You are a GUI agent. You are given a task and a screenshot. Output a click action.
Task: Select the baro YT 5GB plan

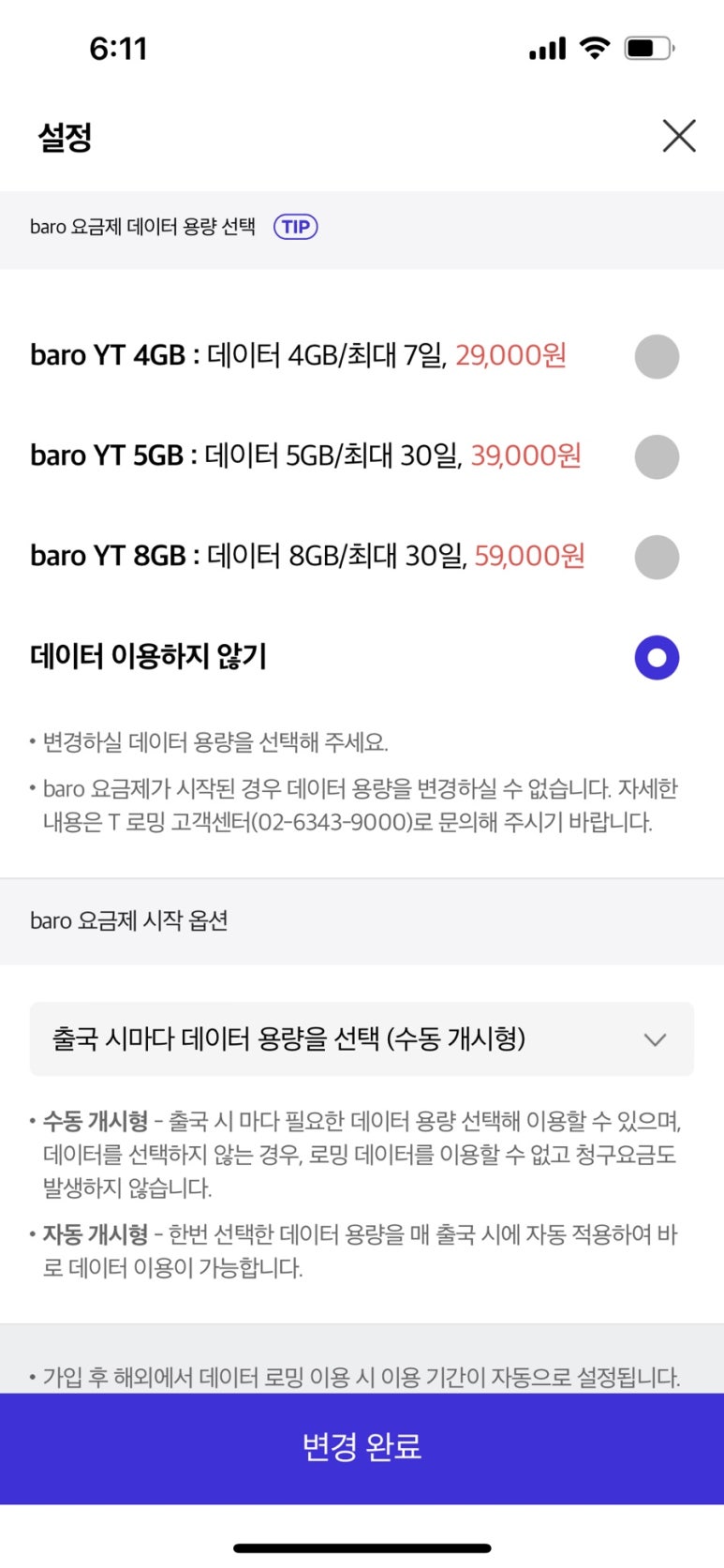[x=656, y=456]
